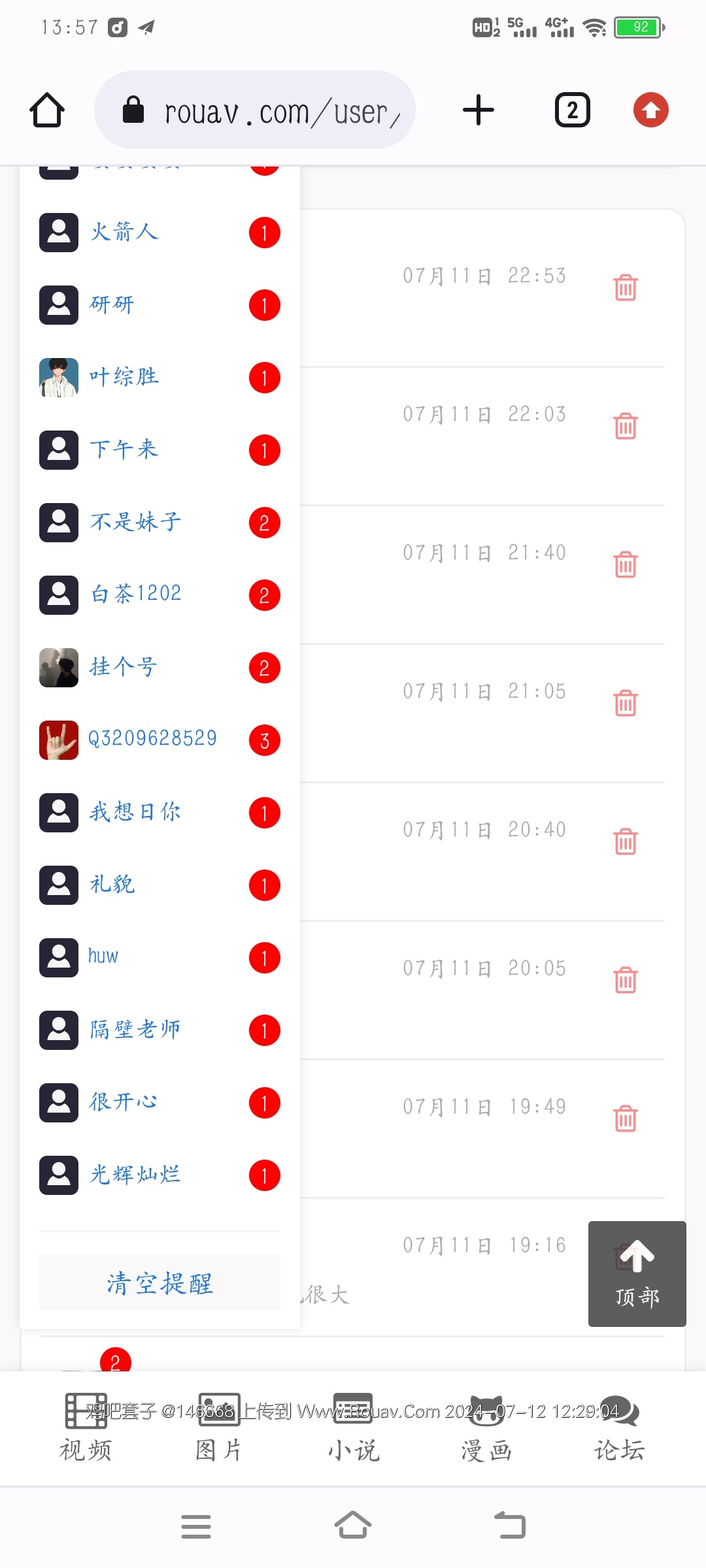Open notifications from 光辉灿烂
This screenshot has height=1568, width=706.
[135, 1175]
